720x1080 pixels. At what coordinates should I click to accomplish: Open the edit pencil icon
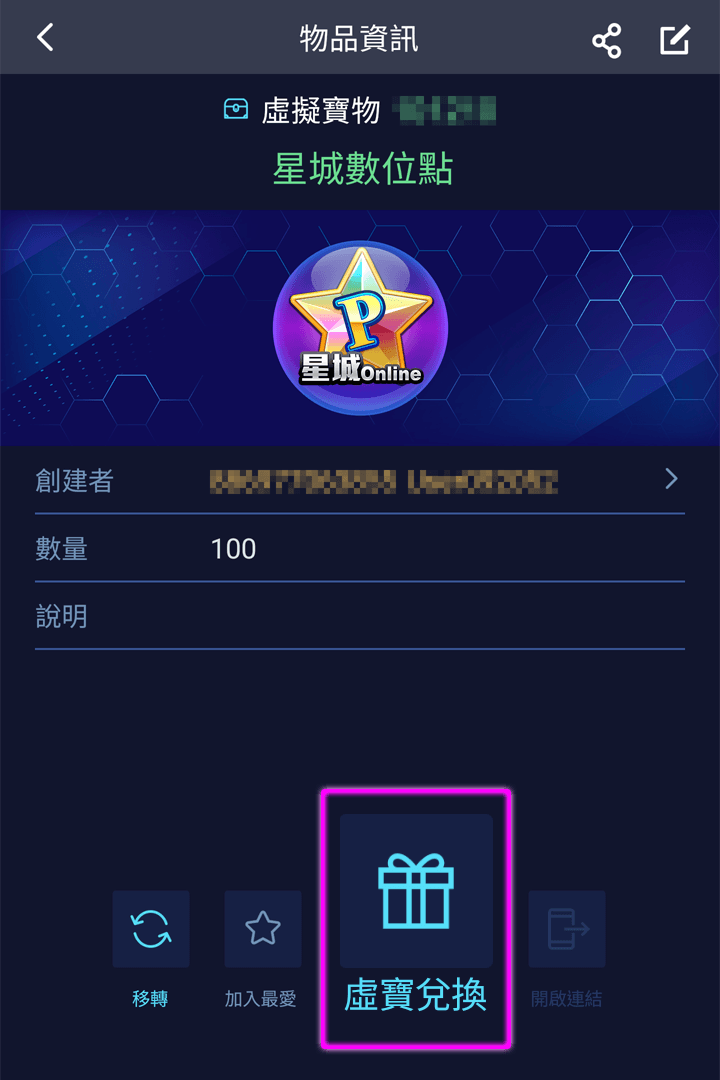(675, 40)
